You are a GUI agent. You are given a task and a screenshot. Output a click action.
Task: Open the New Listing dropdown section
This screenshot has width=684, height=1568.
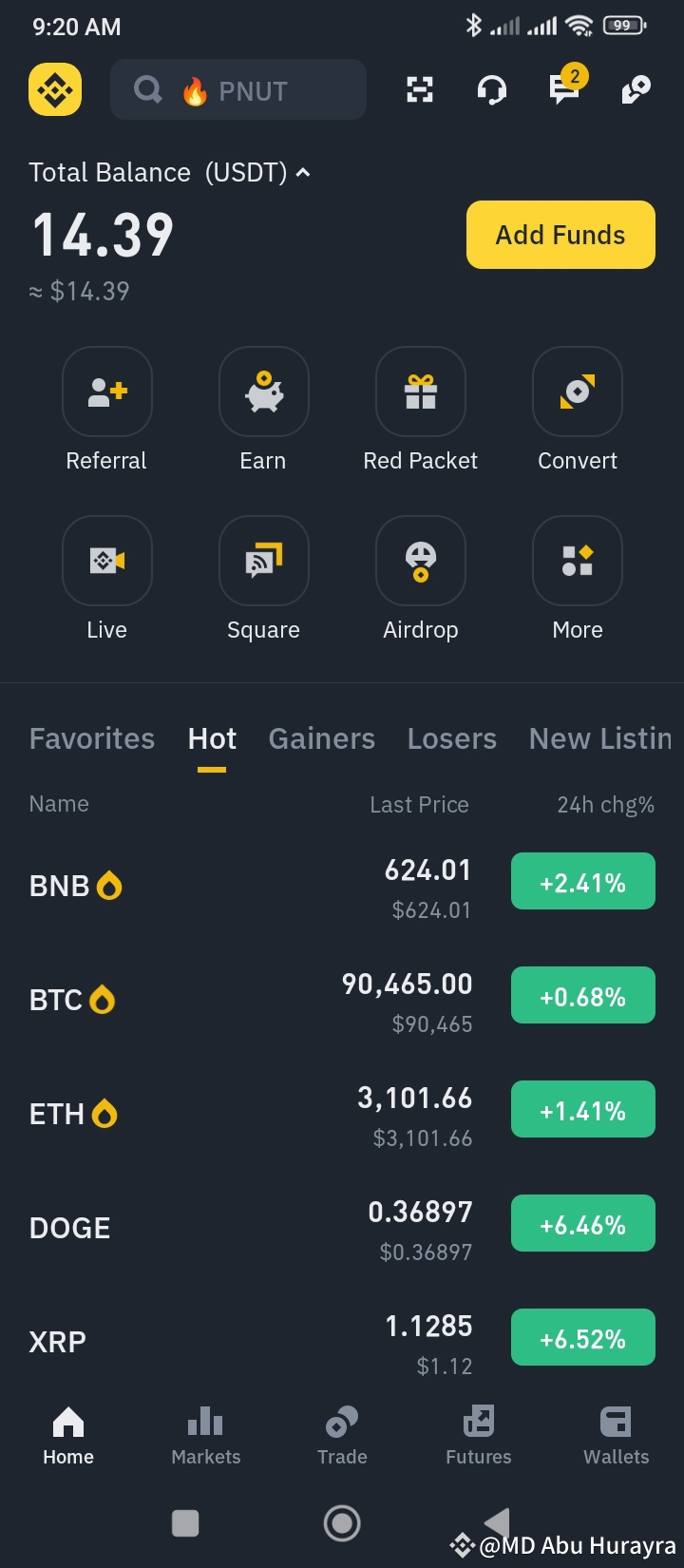tap(600, 738)
